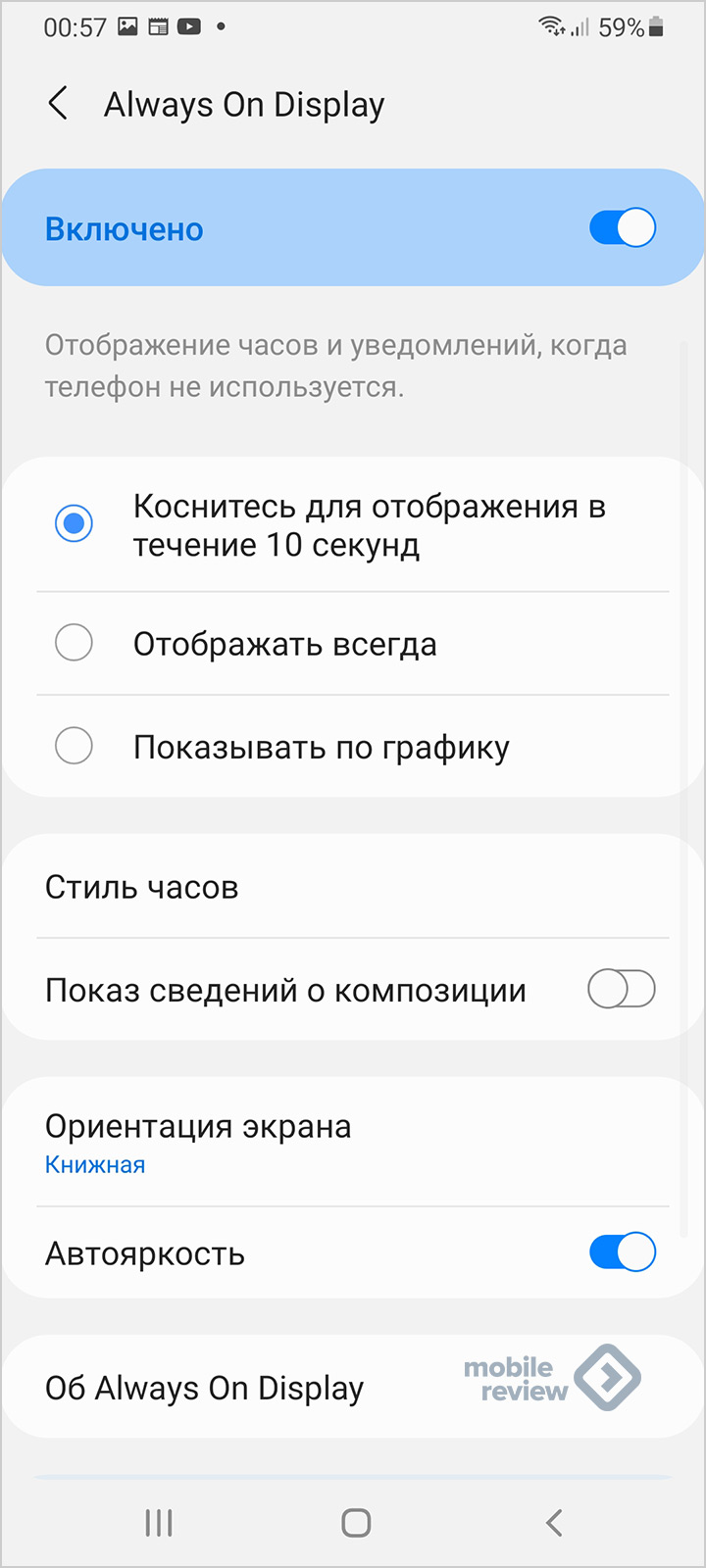Disable the Автояркость switch
Screen dimensions: 706x1568
pyautogui.click(x=622, y=1252)
